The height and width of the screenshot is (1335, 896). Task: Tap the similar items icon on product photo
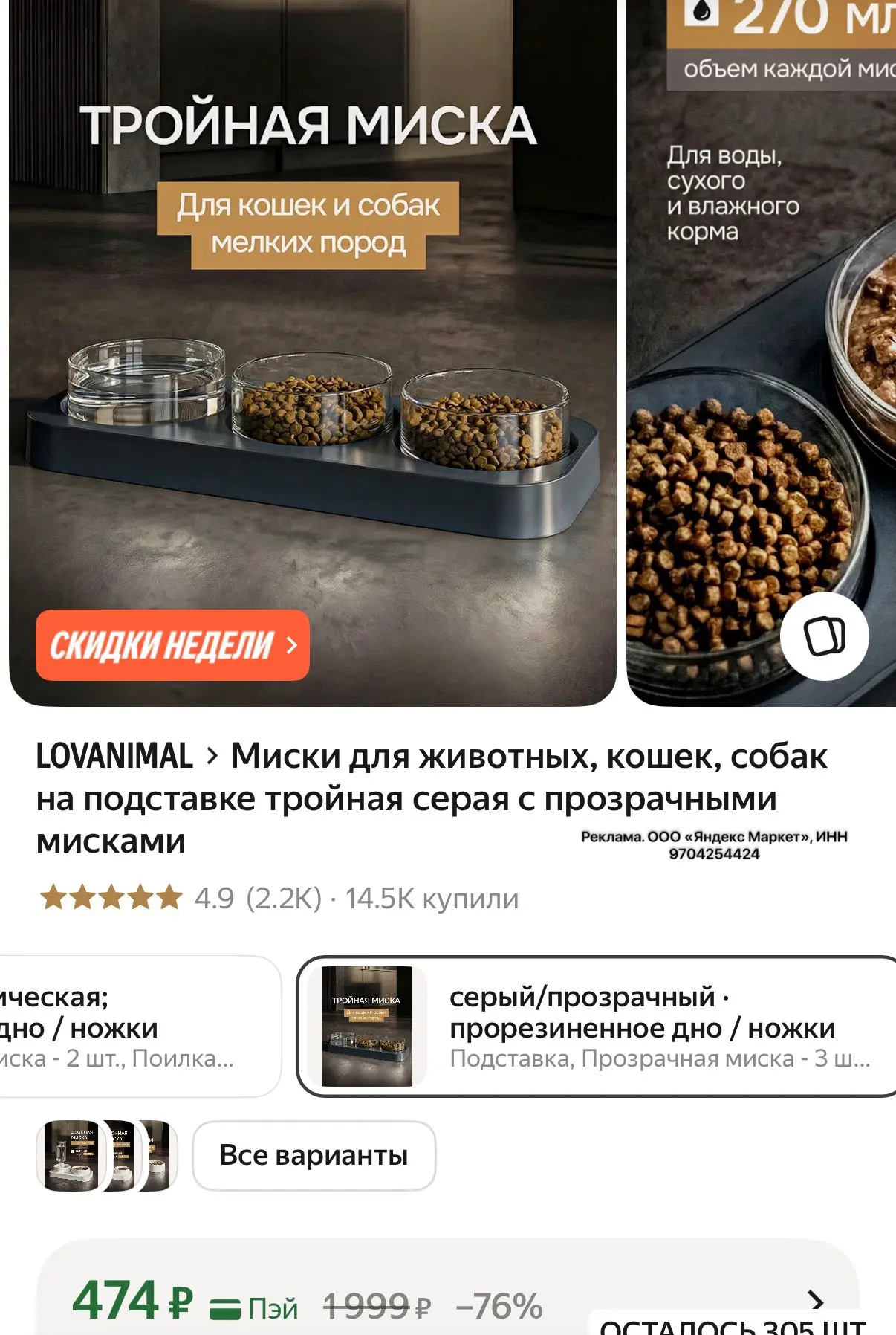pyautogui.click(x=824, y=636)
